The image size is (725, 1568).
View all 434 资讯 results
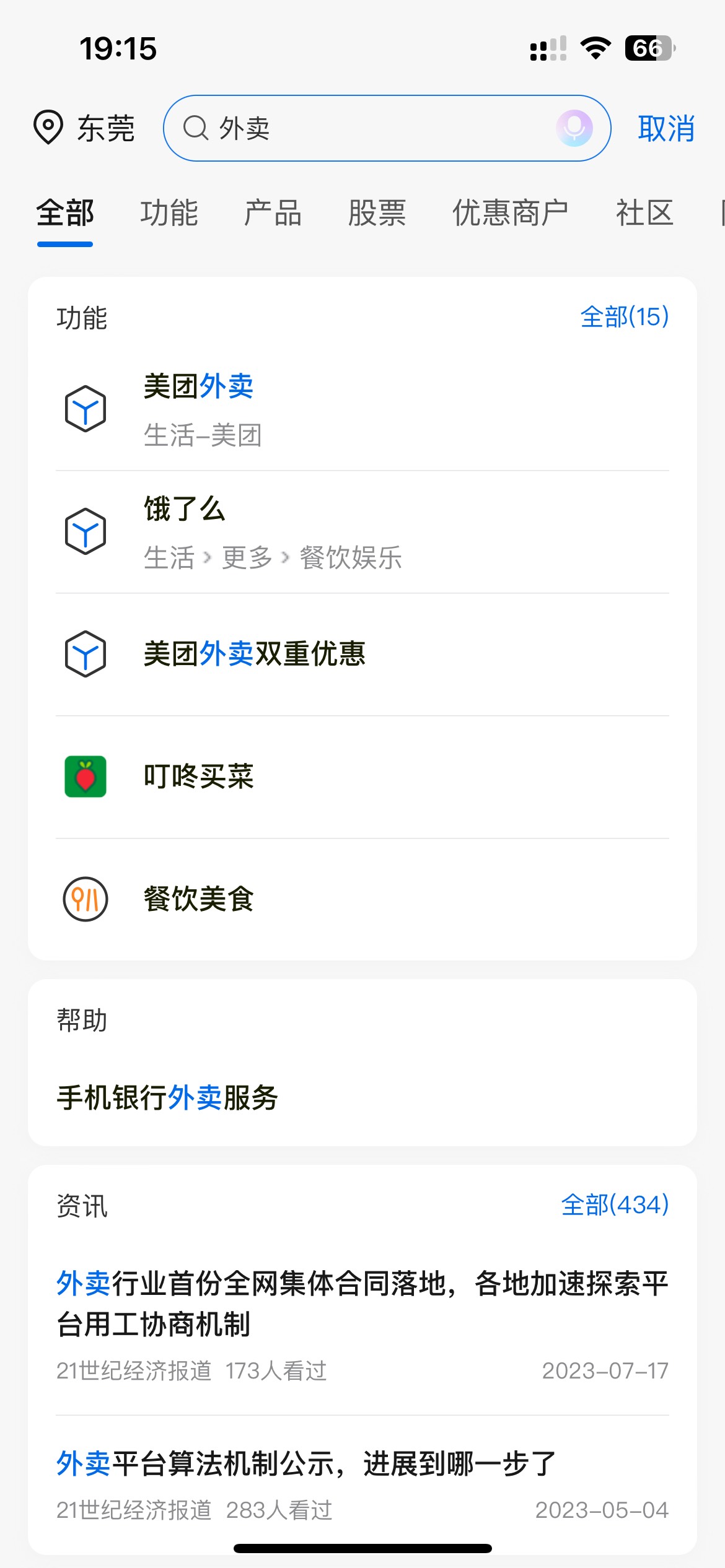coord(614,1205)
